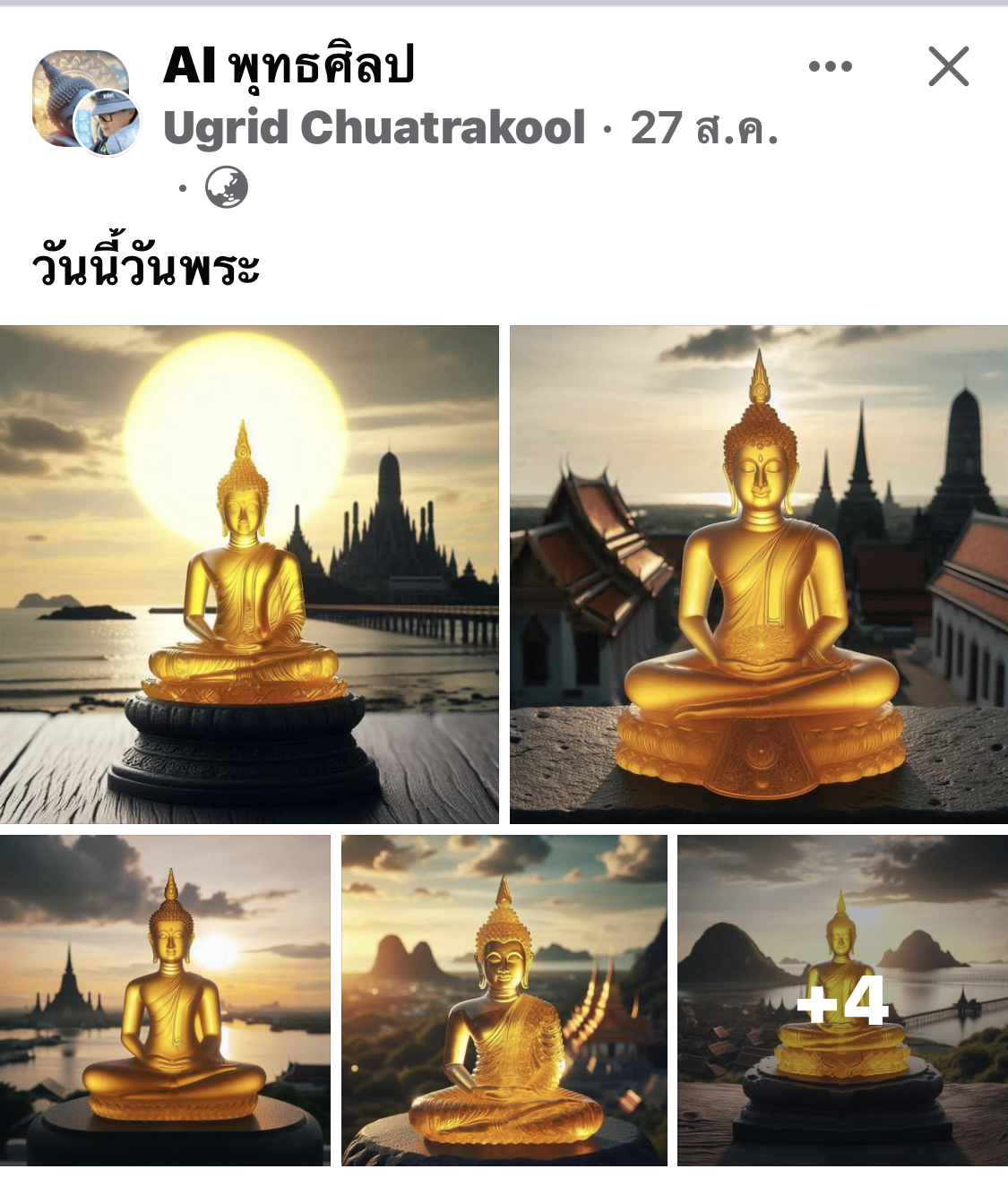
Task: Dismiss this post with the X
Action: (x=948, y=66)
